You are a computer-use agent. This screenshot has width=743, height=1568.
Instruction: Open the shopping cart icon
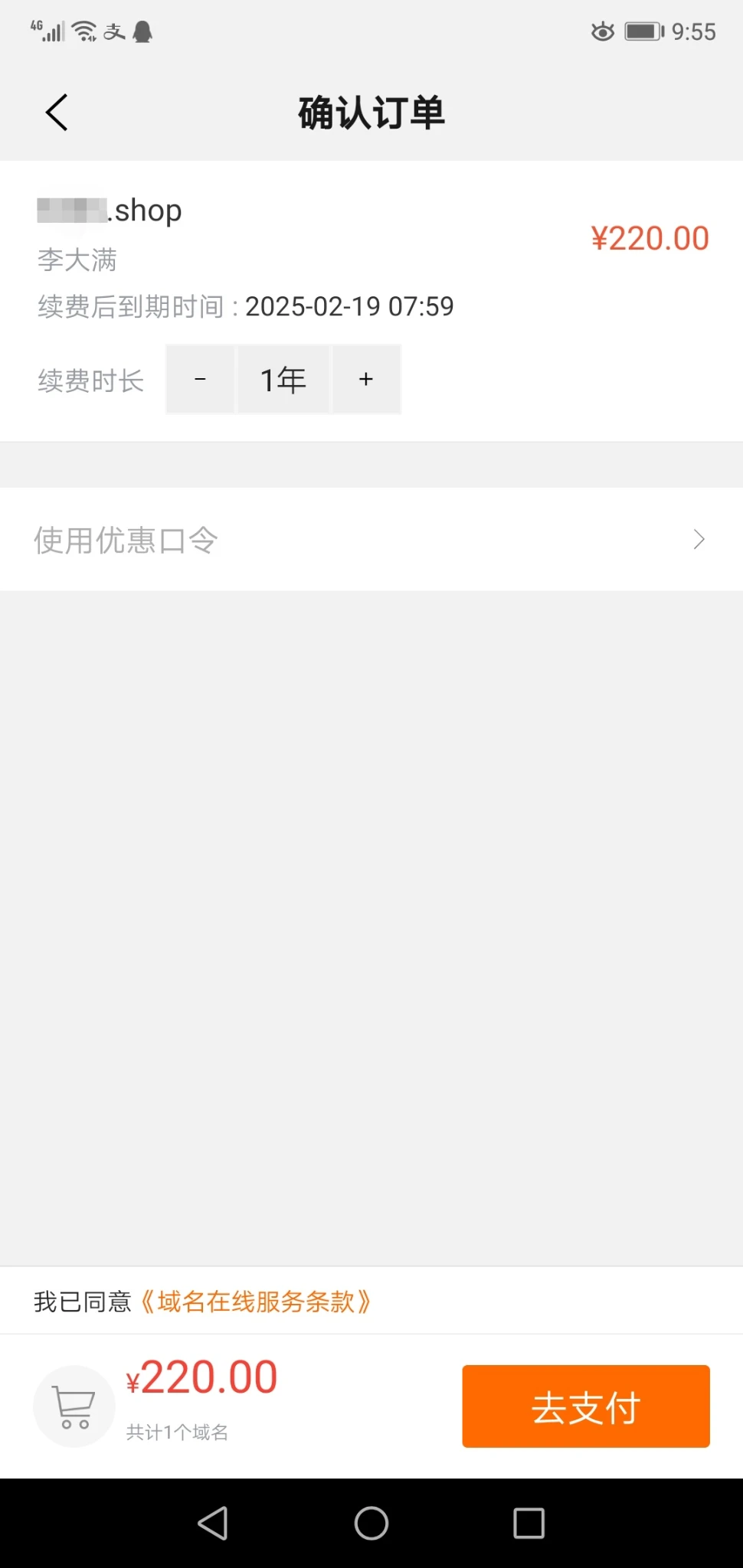pos(74,1406)
